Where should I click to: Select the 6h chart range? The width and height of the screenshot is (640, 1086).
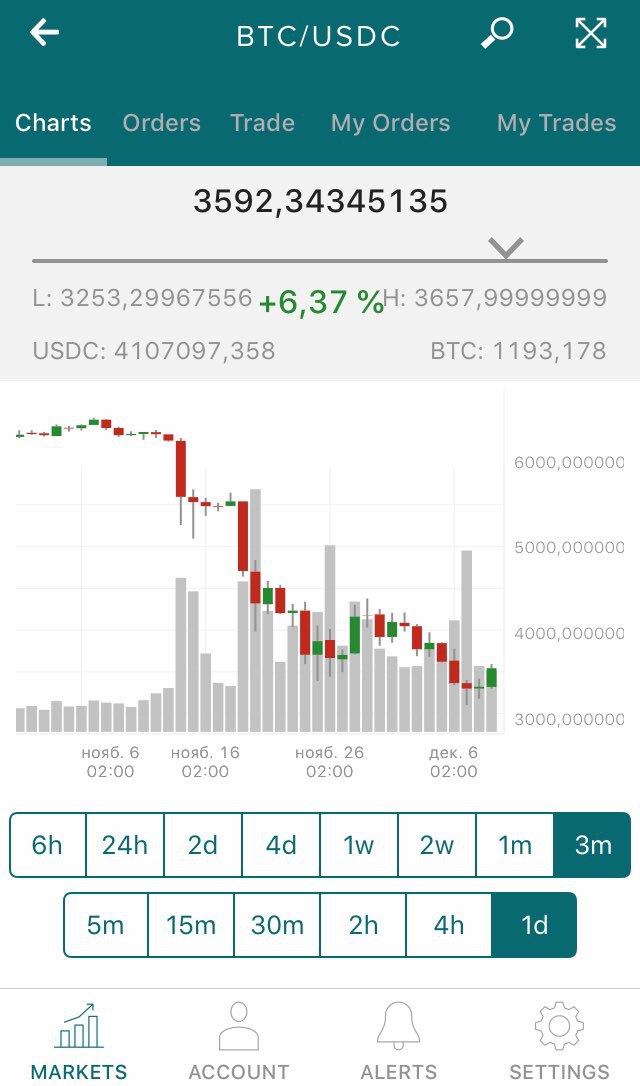pos(47,845)
